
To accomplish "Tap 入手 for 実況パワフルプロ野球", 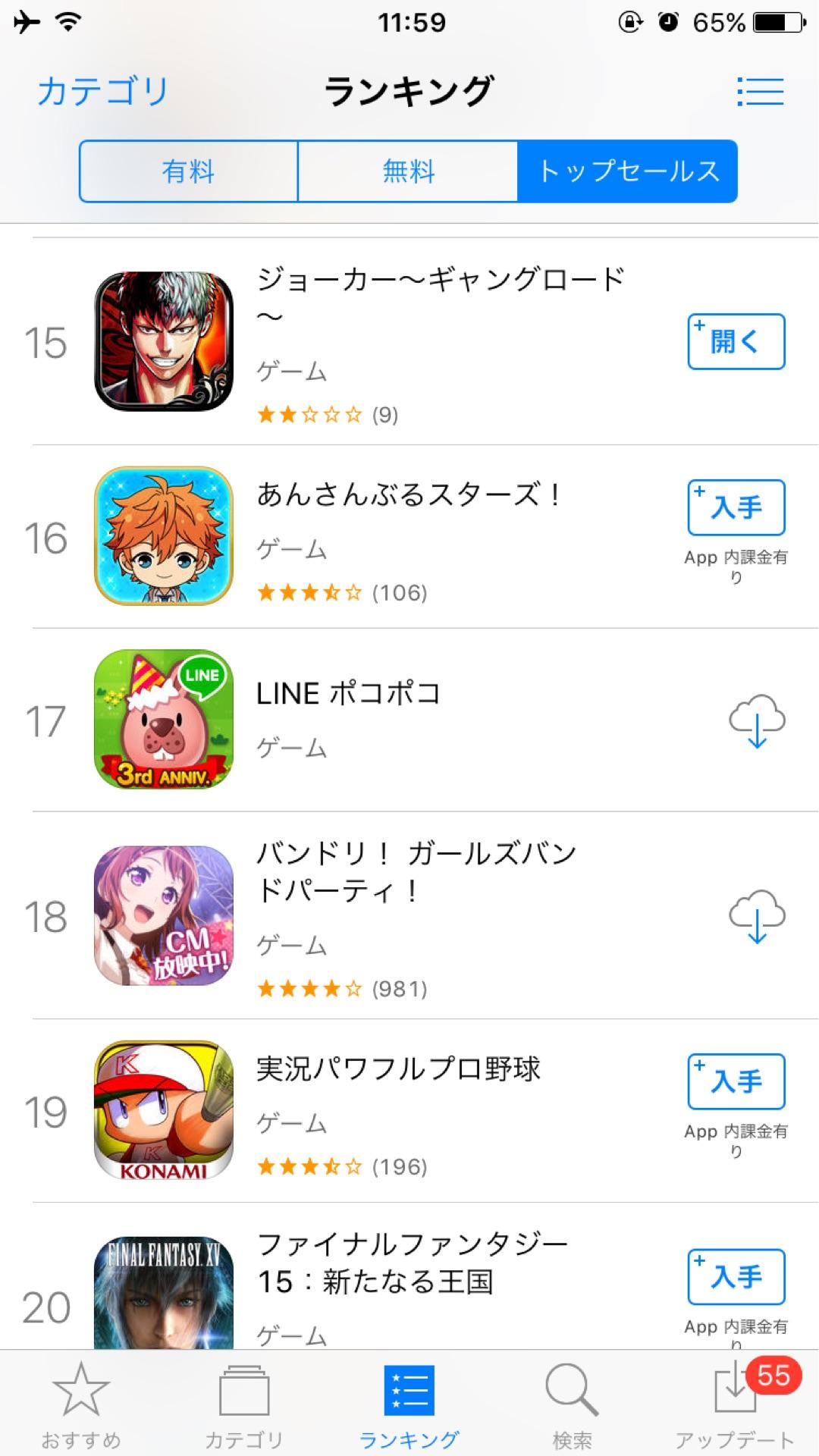I will pos(736,1081).
